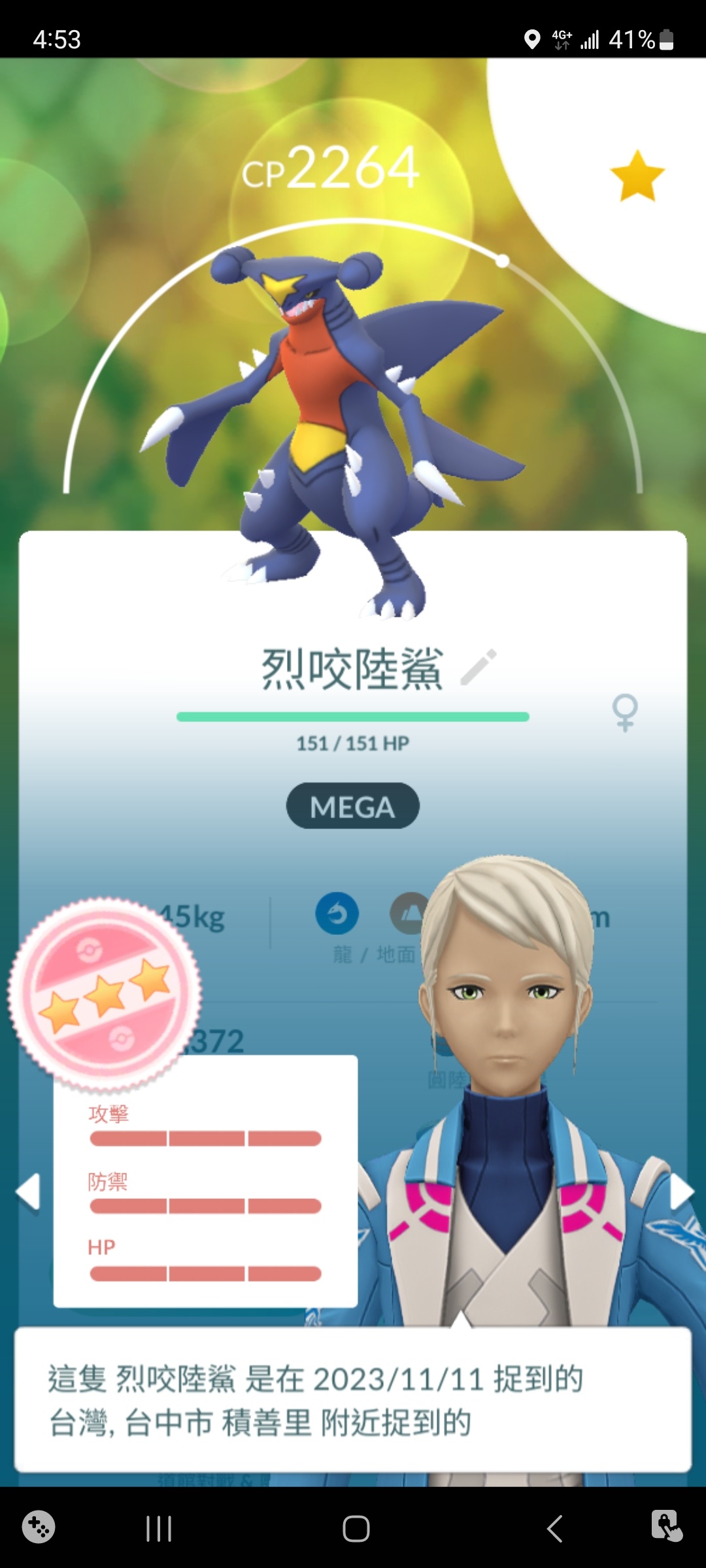Tap the MEGA button
Screen dimensions: 706x1568
pos(352,806)
